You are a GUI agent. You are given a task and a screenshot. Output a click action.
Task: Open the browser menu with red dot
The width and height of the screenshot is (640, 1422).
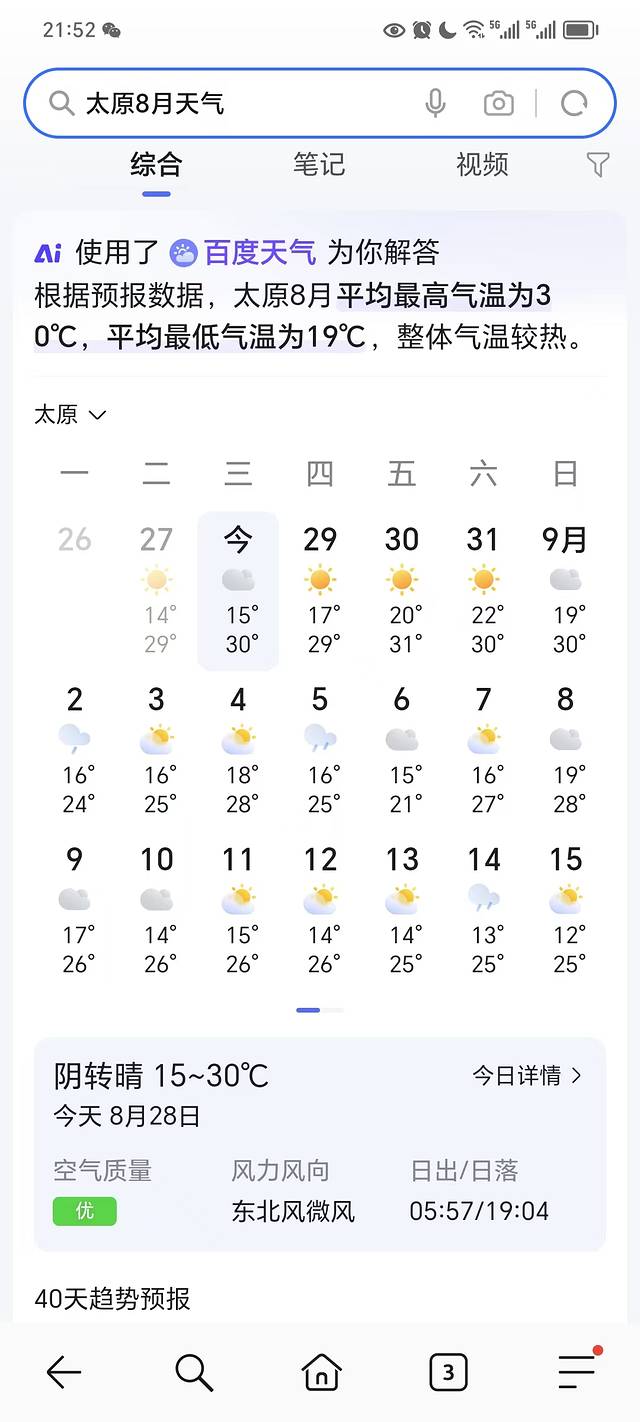(x=577, y=1372)
